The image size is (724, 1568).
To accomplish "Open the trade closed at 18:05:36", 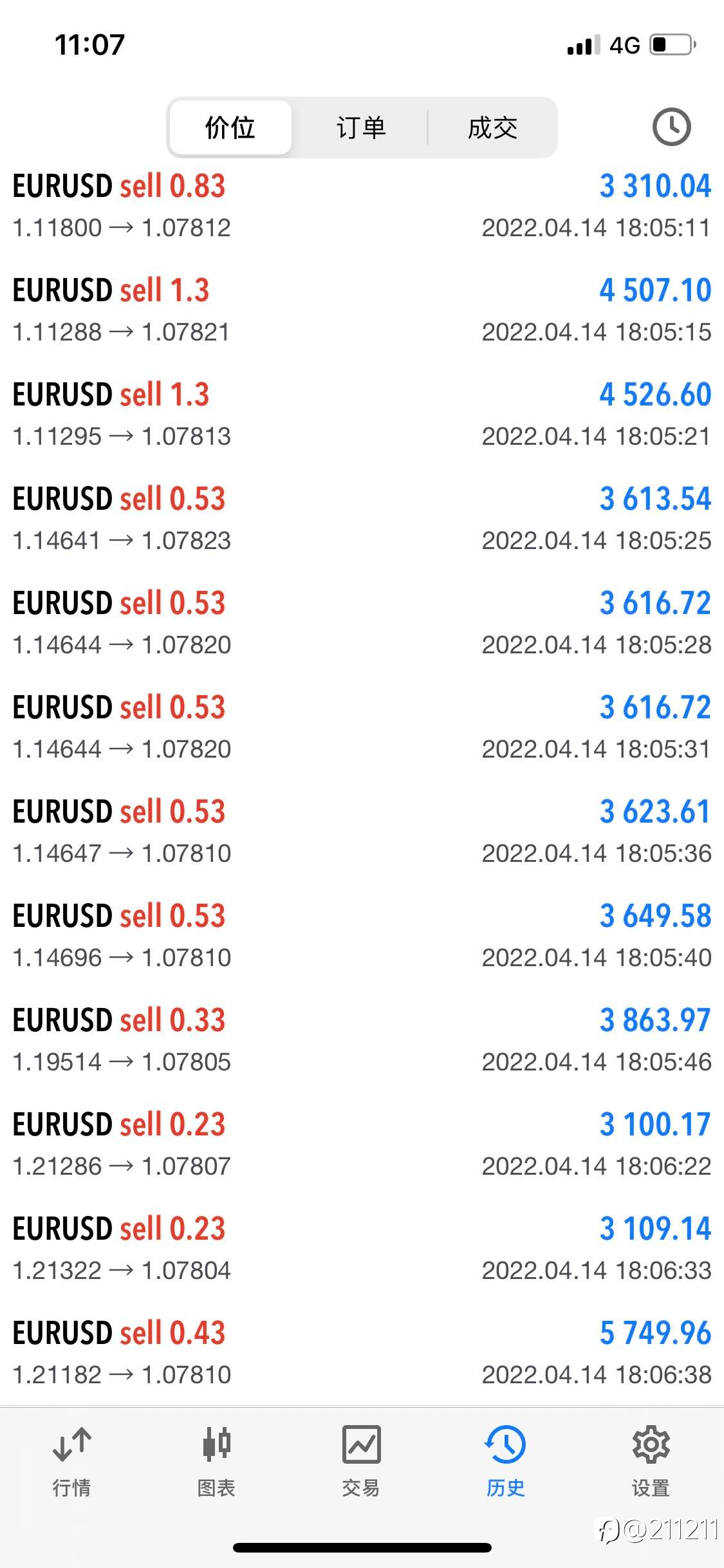I will tap(362, 832).
